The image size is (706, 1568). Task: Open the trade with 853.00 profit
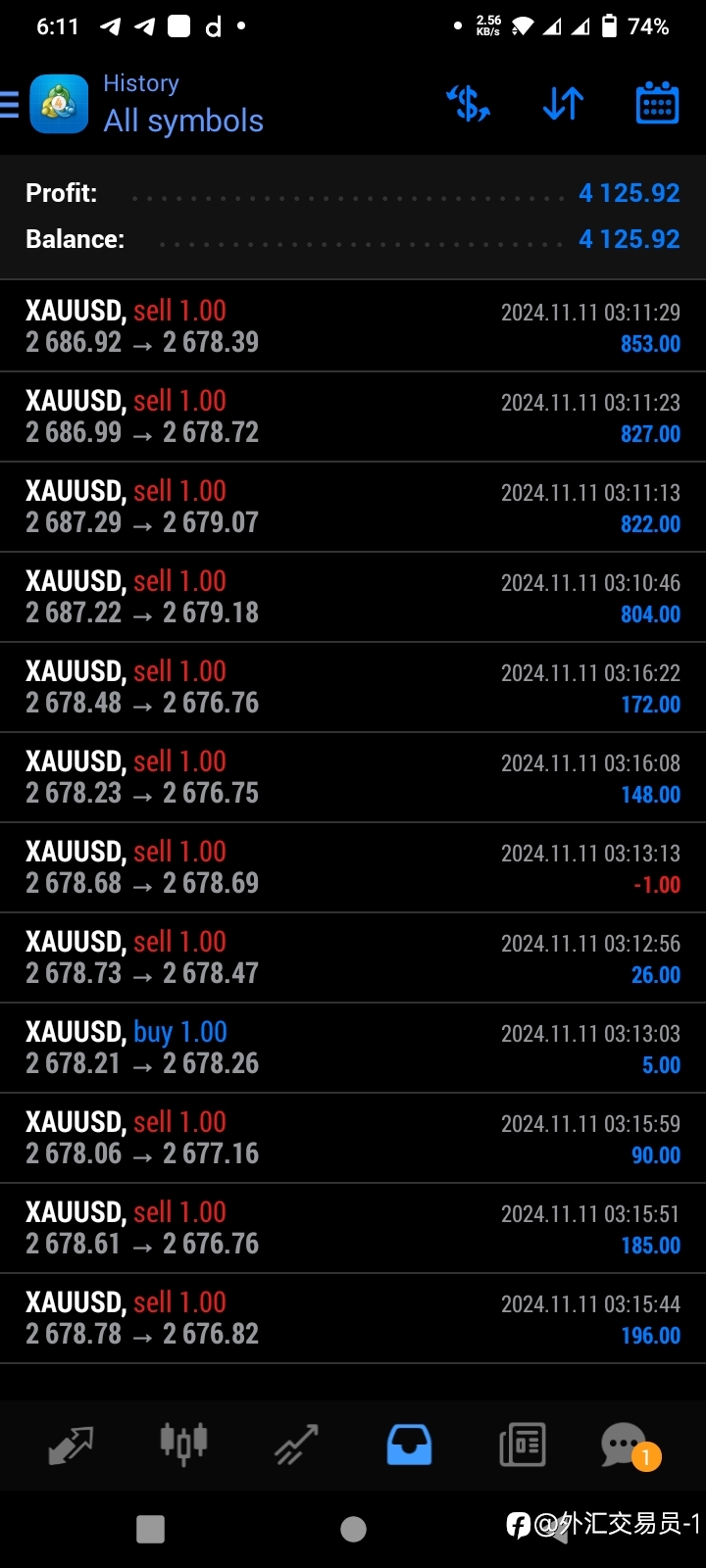(353, 326)
